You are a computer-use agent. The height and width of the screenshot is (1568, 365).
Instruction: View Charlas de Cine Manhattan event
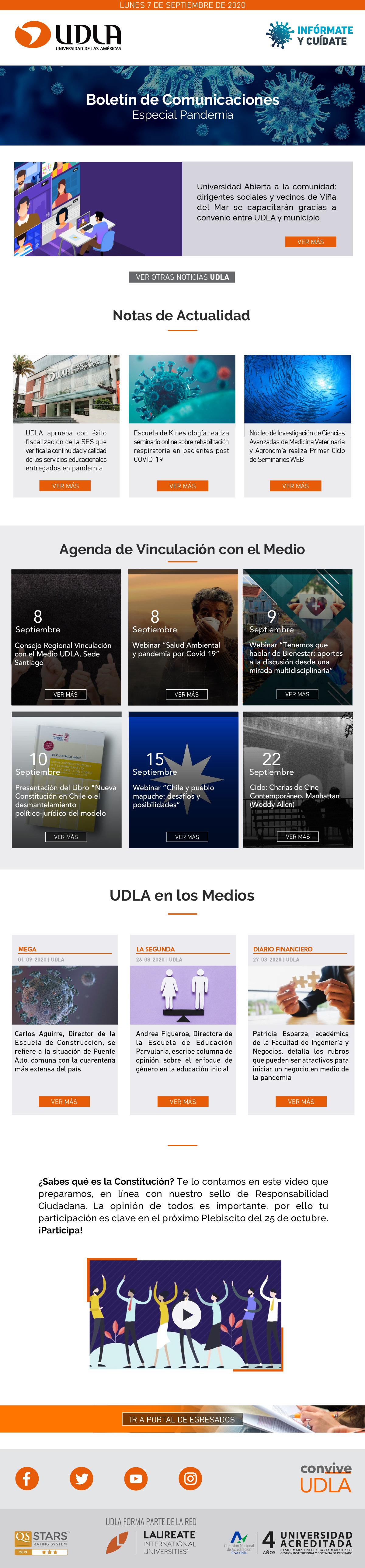297,836
